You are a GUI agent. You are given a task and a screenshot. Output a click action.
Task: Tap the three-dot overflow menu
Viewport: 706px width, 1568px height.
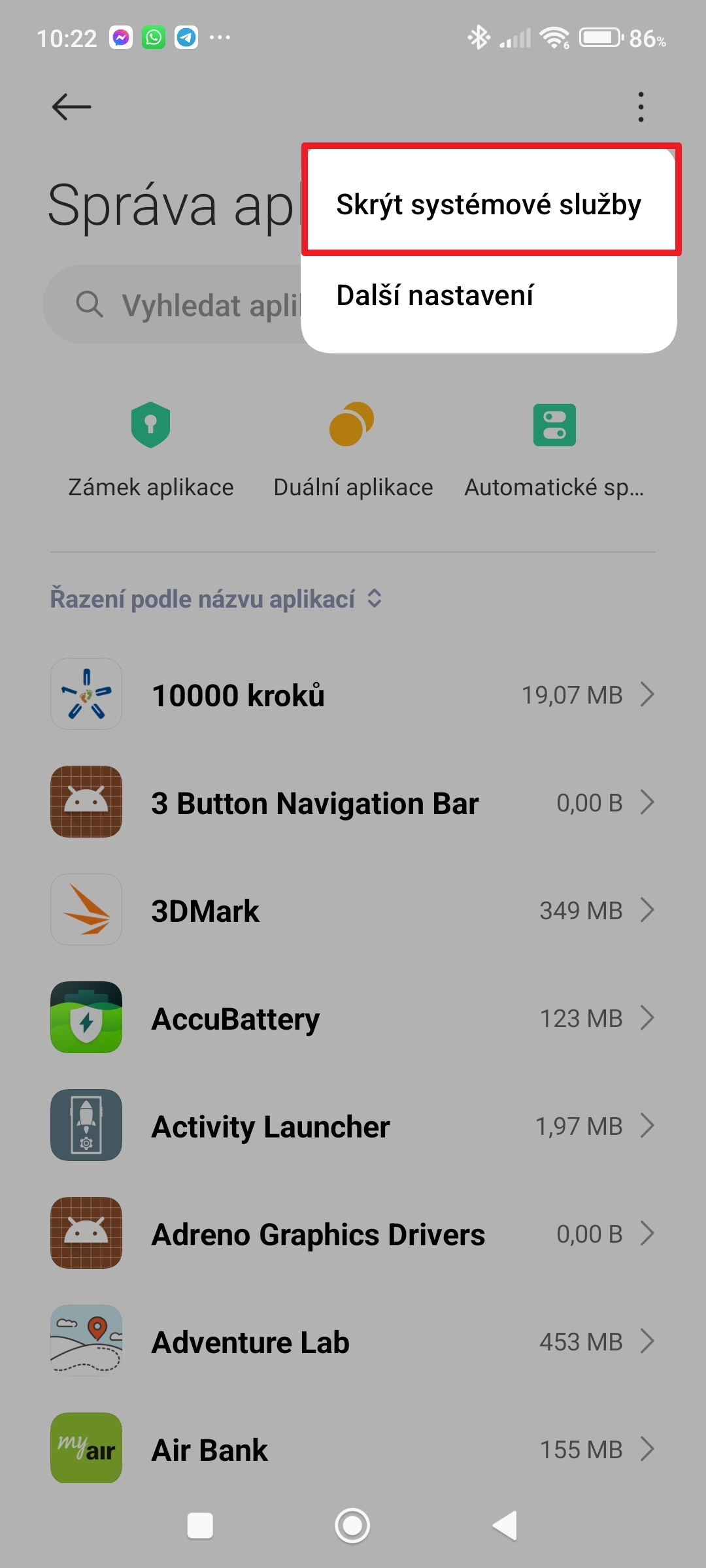click(641, 106)
